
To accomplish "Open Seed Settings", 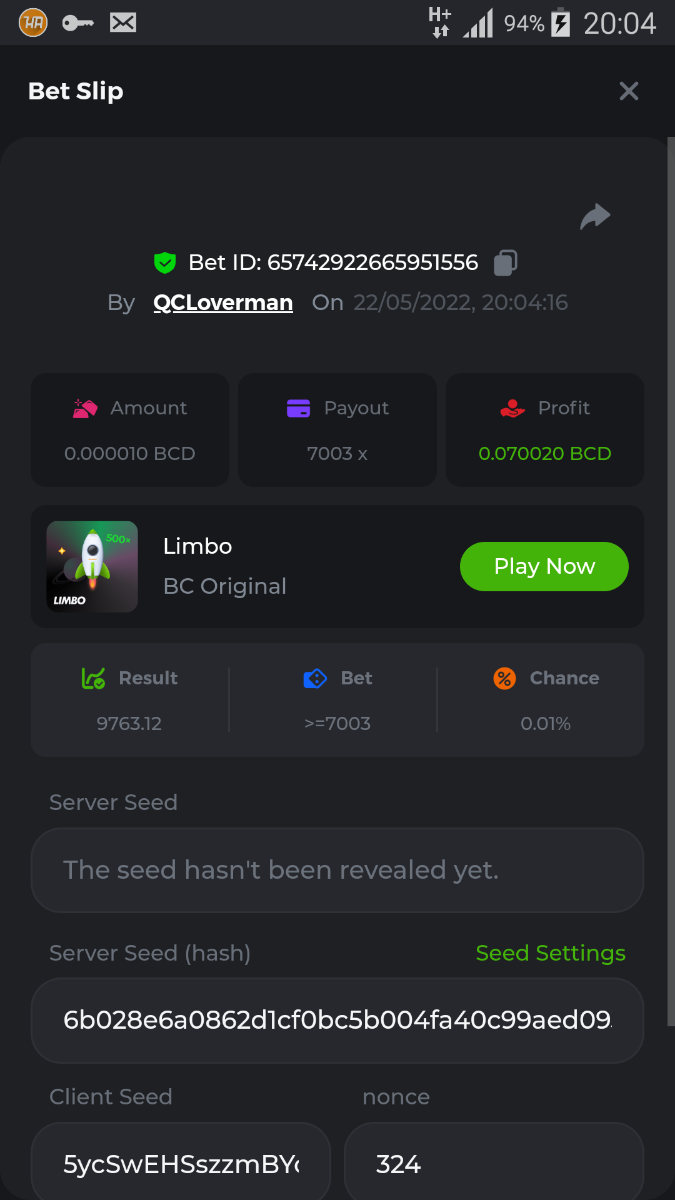I will (x=550, y=953).
